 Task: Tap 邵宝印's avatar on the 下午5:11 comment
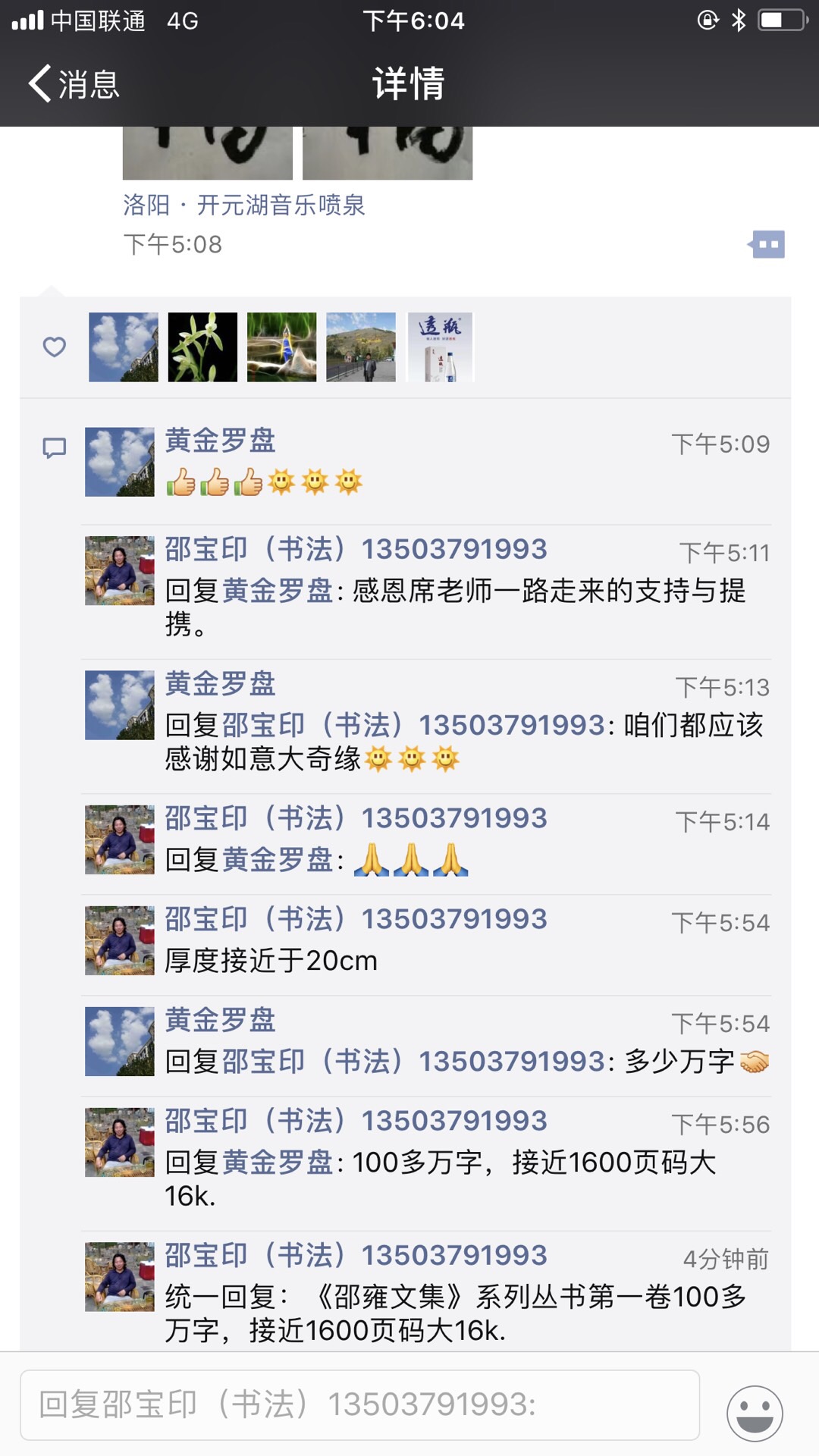(x=119, y=570)
